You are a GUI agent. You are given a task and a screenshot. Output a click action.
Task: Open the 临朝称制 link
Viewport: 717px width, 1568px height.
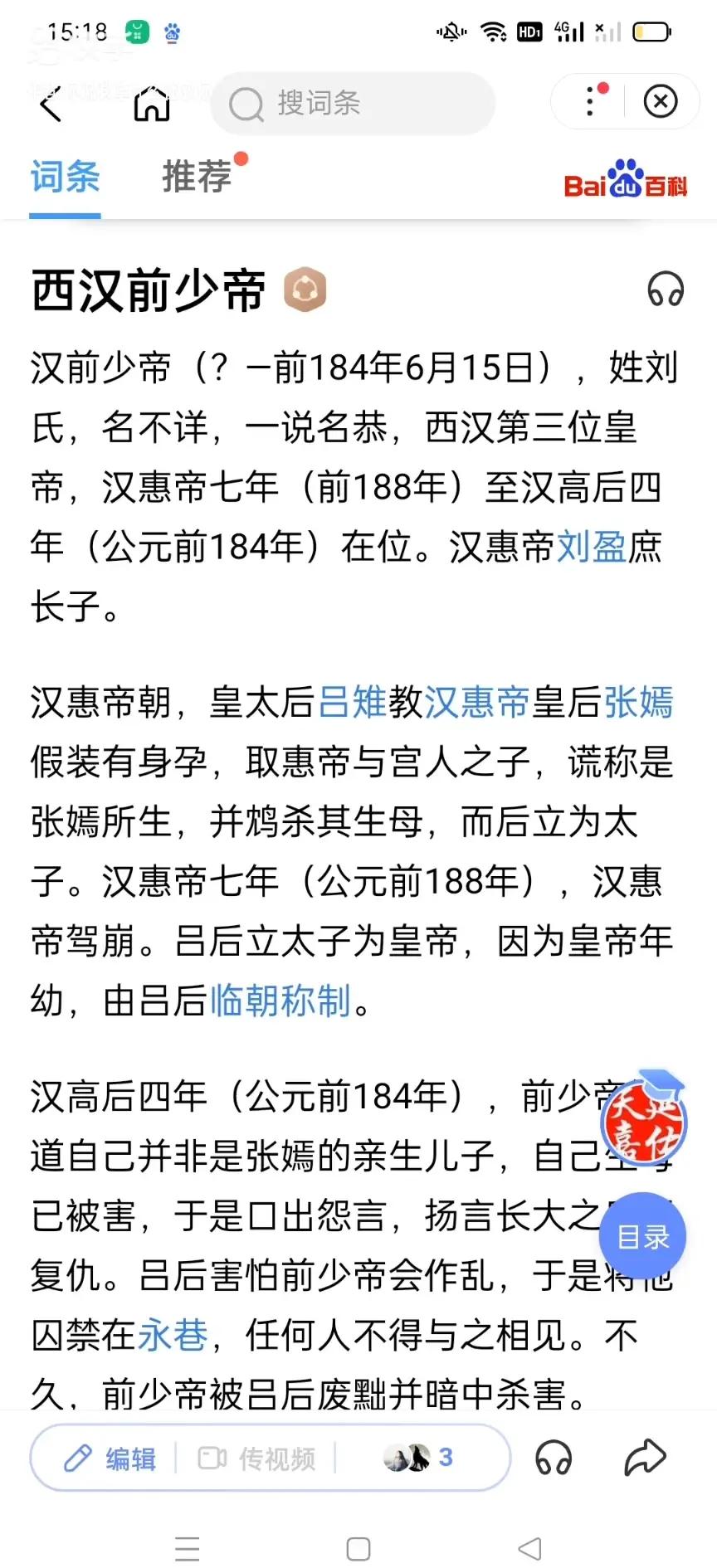click(x=280, y=1001)
